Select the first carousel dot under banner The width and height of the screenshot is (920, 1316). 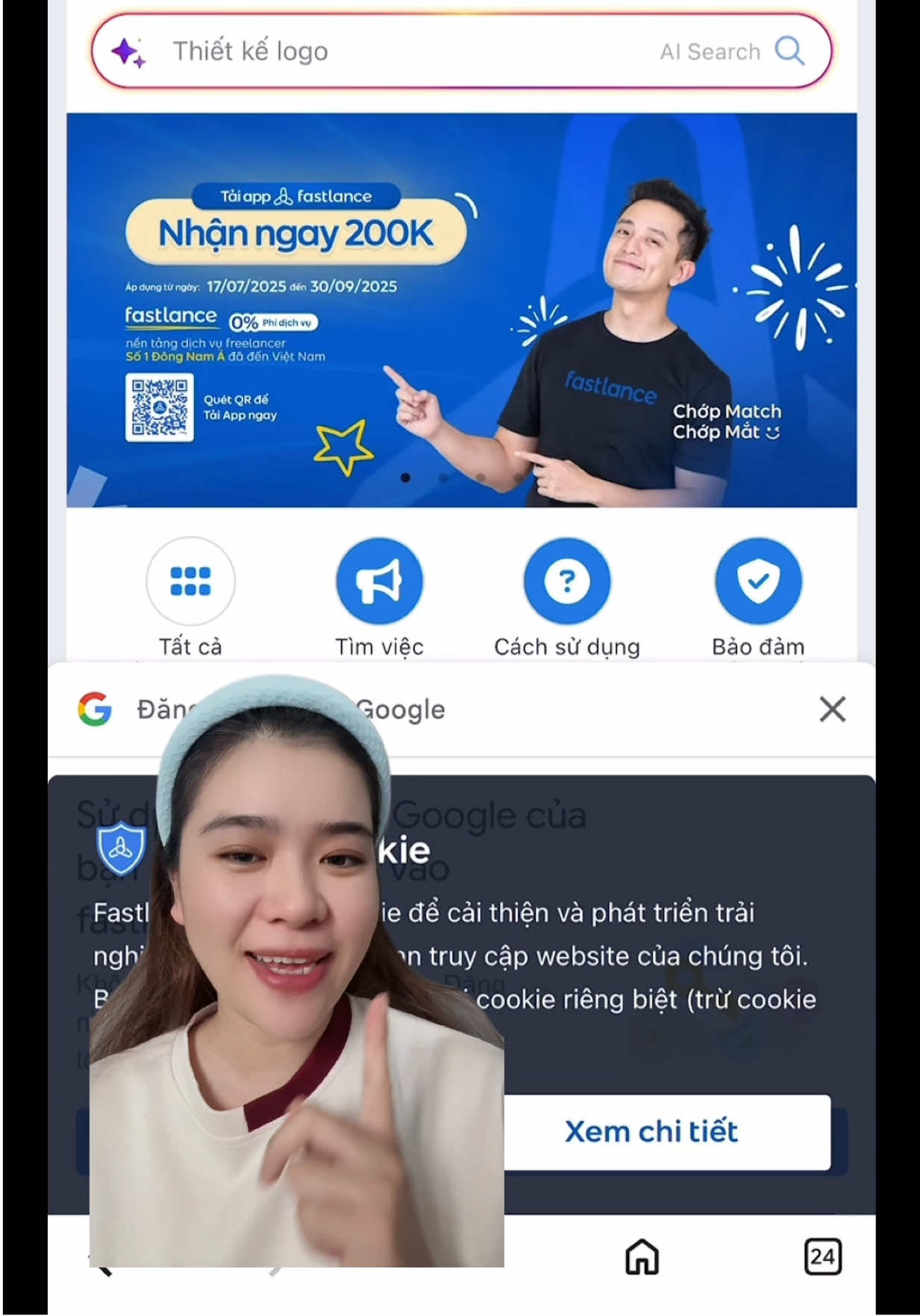click(x=405, y=476)
